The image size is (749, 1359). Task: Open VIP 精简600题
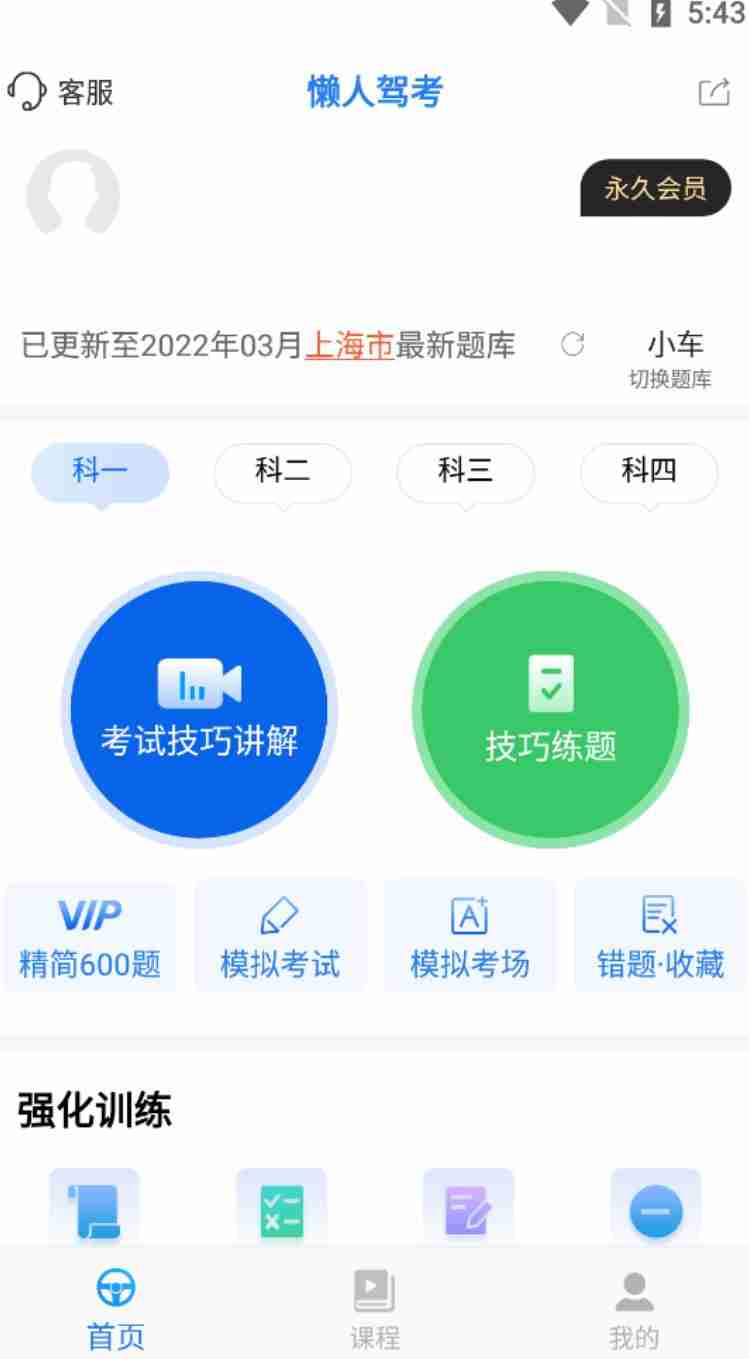(90, 936)
